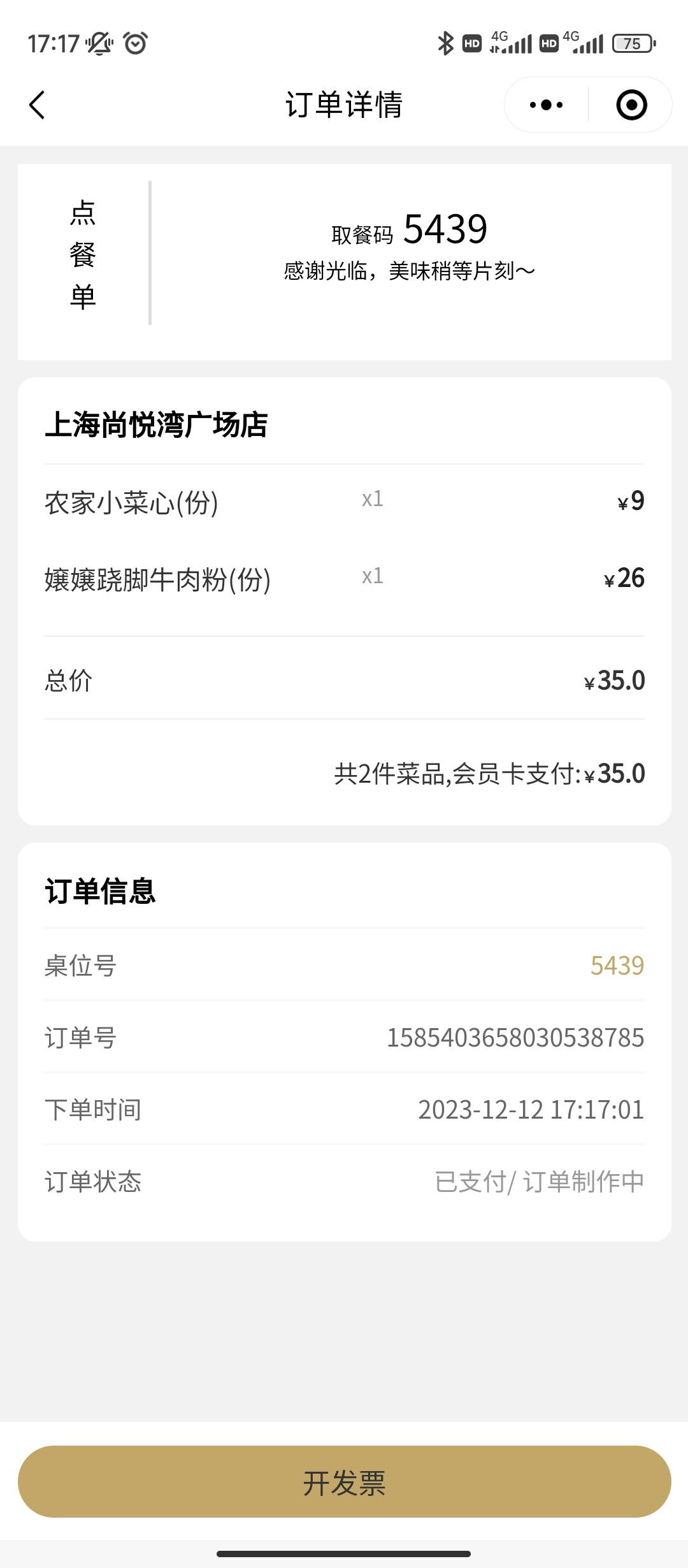Close the mini program via the circle icon
Viewport: 688px width, 1568px height.
coord(631,105)
